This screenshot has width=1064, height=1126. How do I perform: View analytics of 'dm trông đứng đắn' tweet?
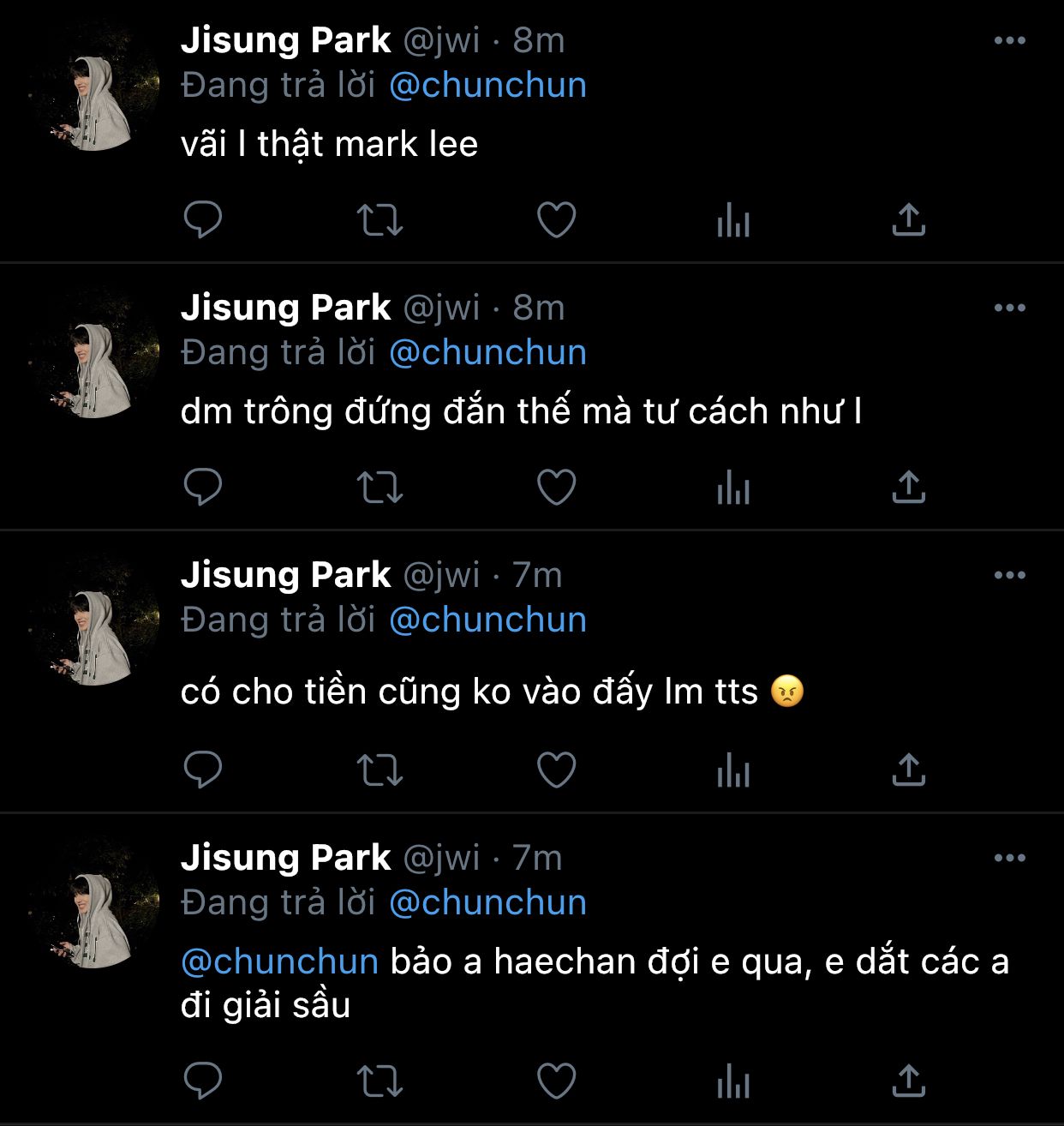[732, 488]
